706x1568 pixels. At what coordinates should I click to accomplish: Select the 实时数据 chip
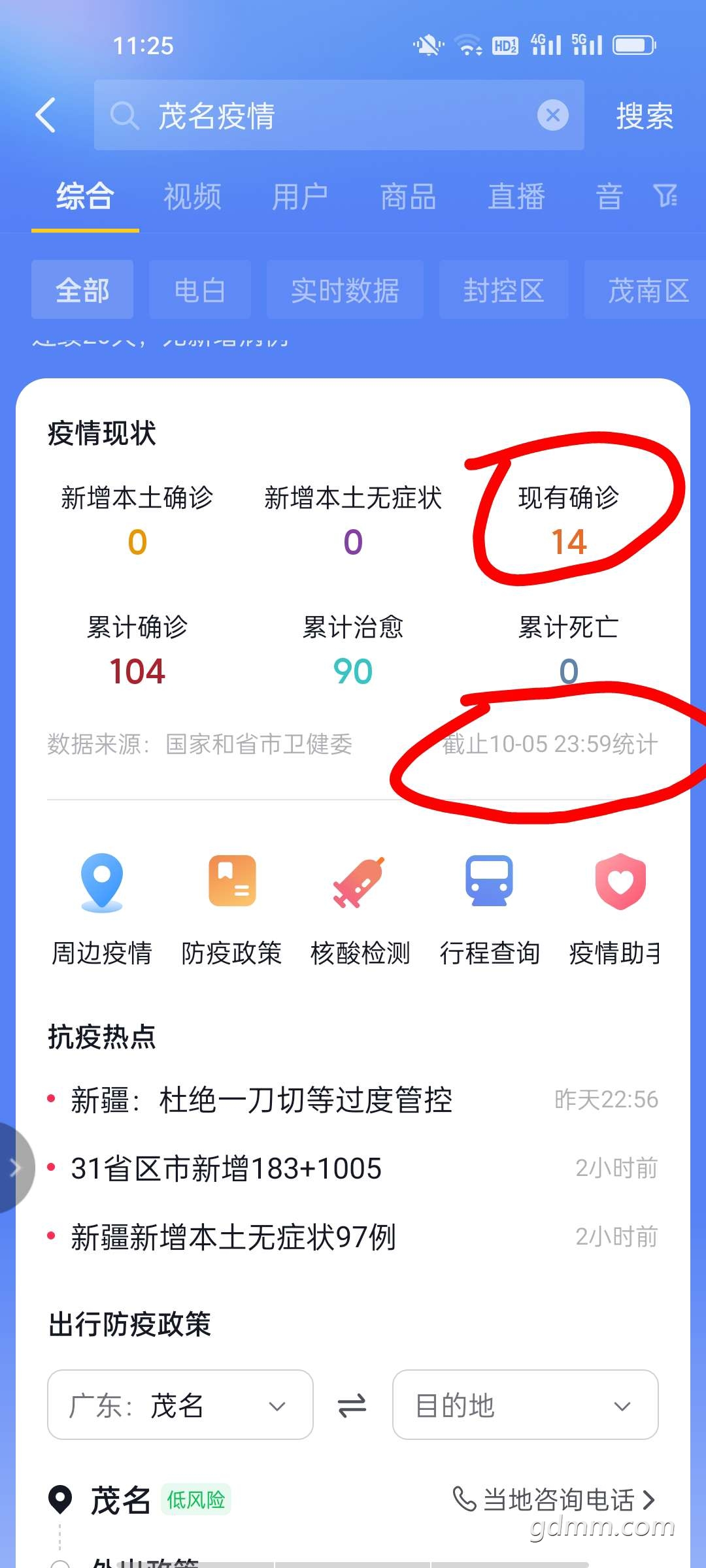coord(345,290)
